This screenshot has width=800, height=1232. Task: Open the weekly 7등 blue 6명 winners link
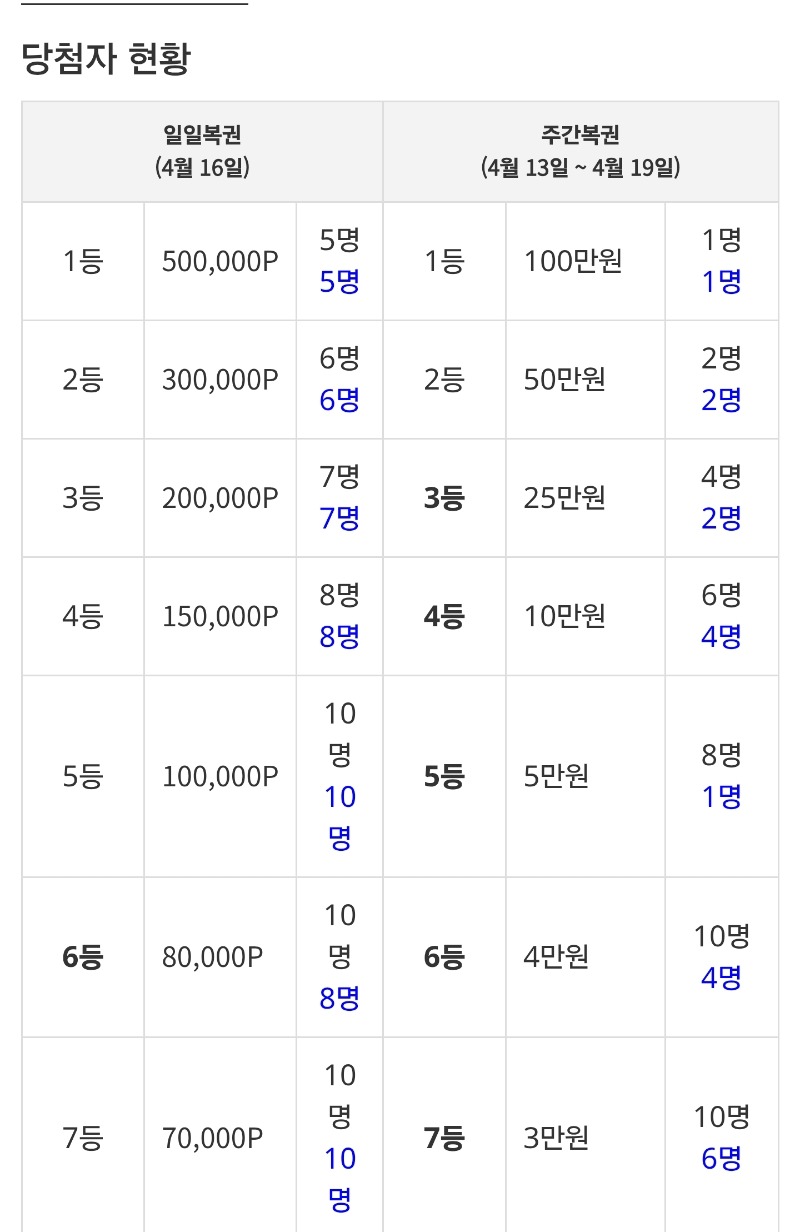[x=721, y=1159]
